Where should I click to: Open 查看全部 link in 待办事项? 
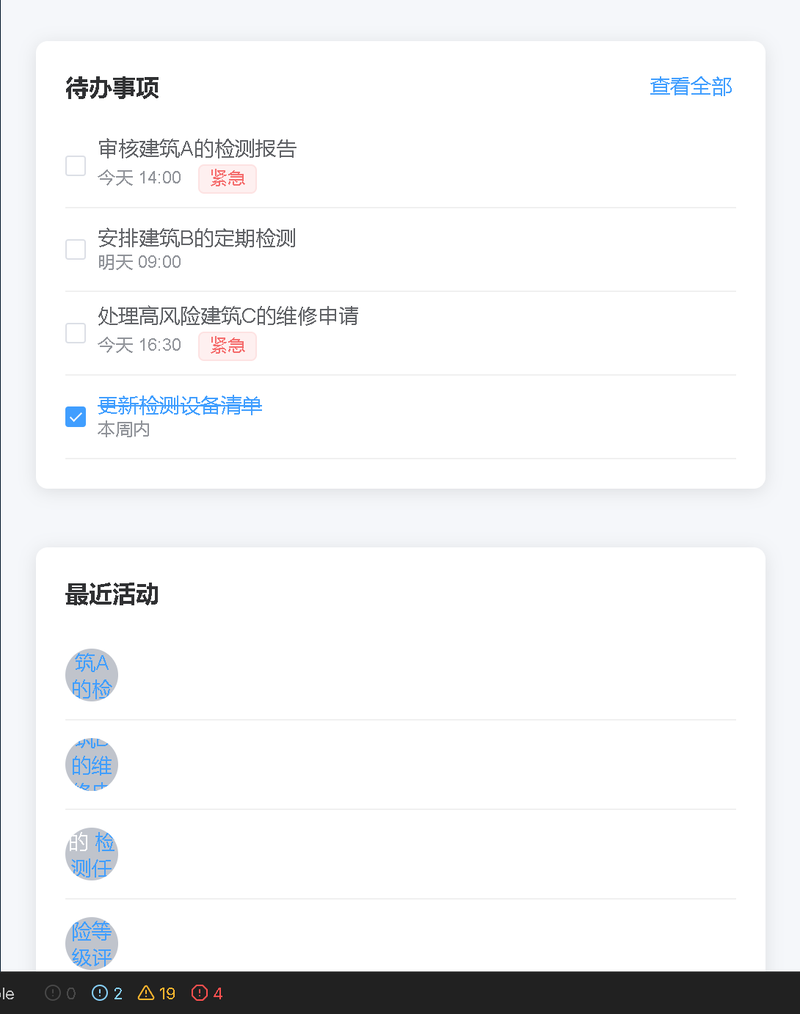pyautogui.click(x=691, y=87)
